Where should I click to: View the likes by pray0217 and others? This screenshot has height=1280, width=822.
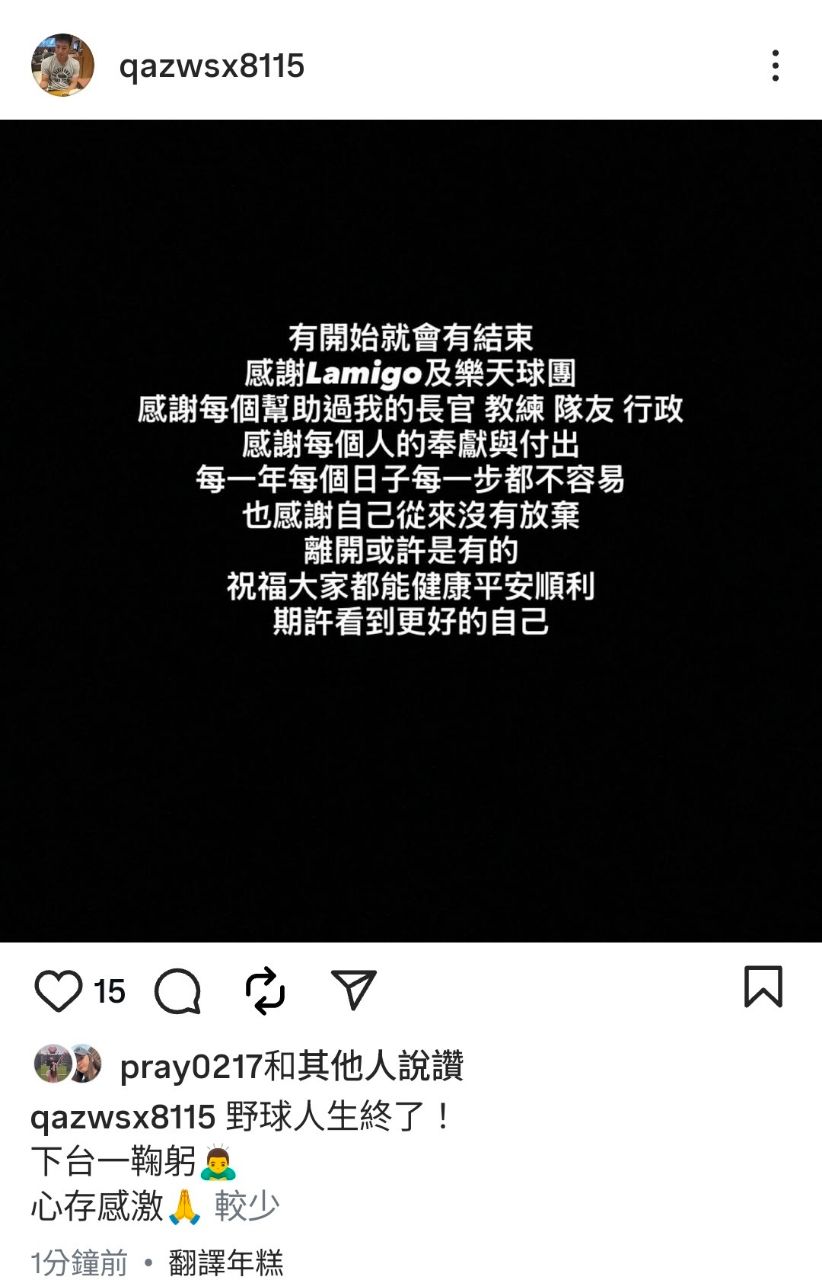point(291,1067)
